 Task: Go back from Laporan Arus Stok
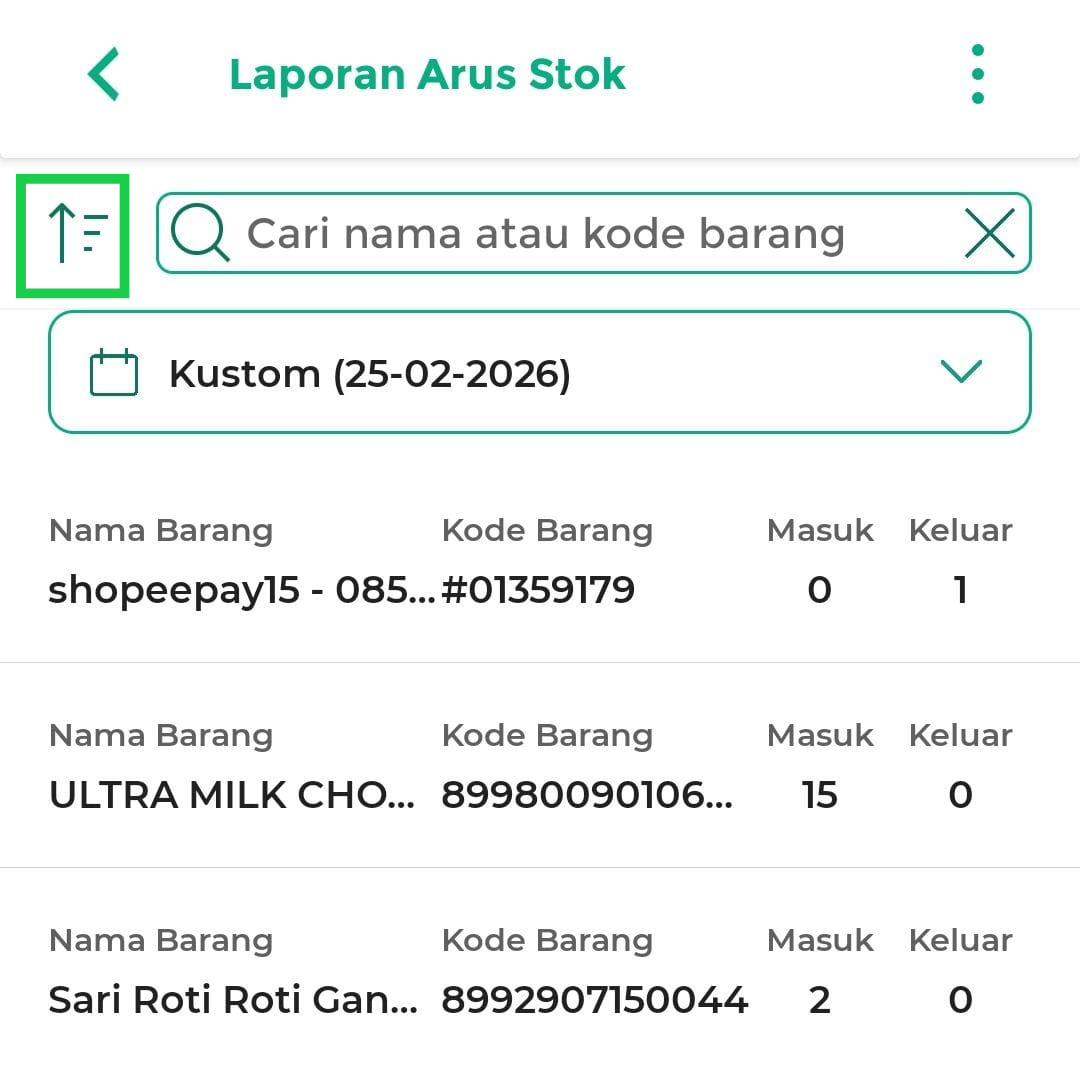[x=104, y=74]
